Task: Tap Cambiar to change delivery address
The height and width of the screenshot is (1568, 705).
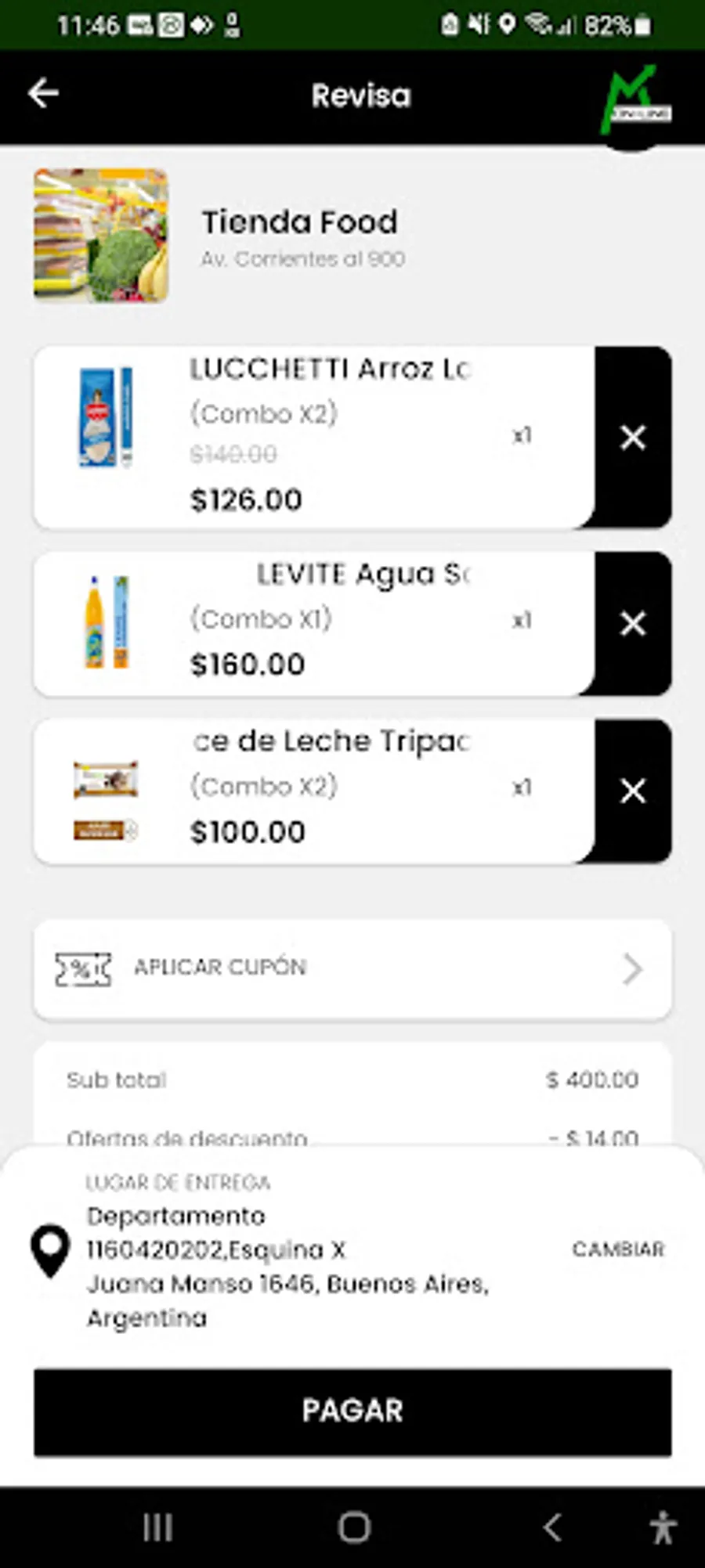Action: 617,1249
